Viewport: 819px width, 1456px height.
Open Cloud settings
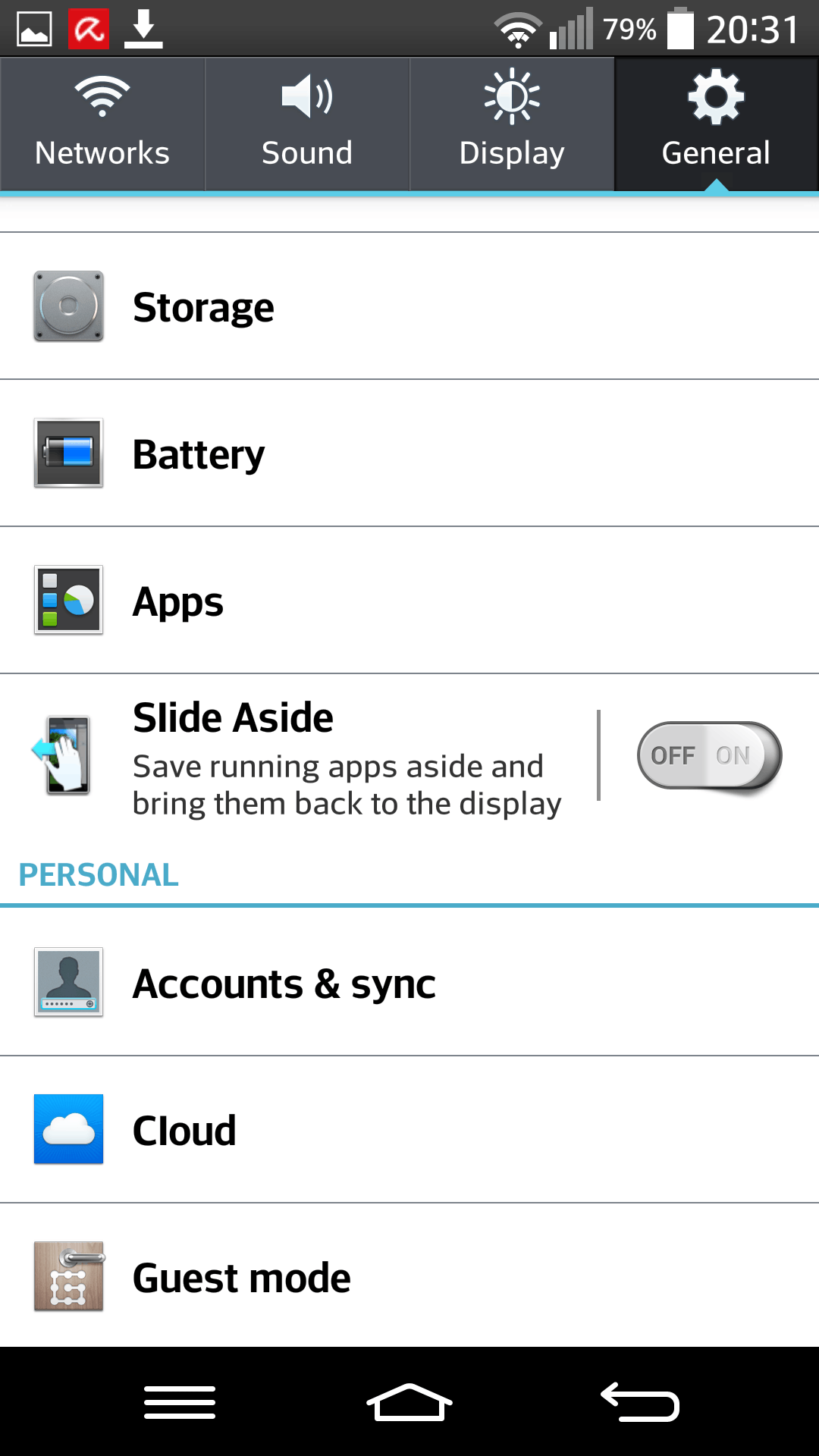[409, 1130]
